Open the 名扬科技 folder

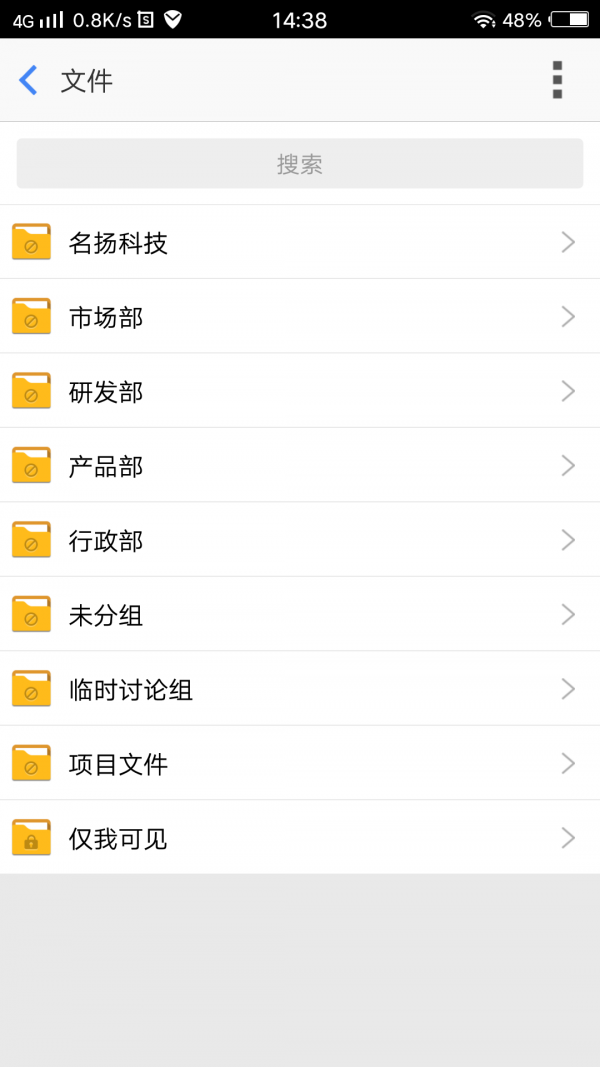click(300, 242)
